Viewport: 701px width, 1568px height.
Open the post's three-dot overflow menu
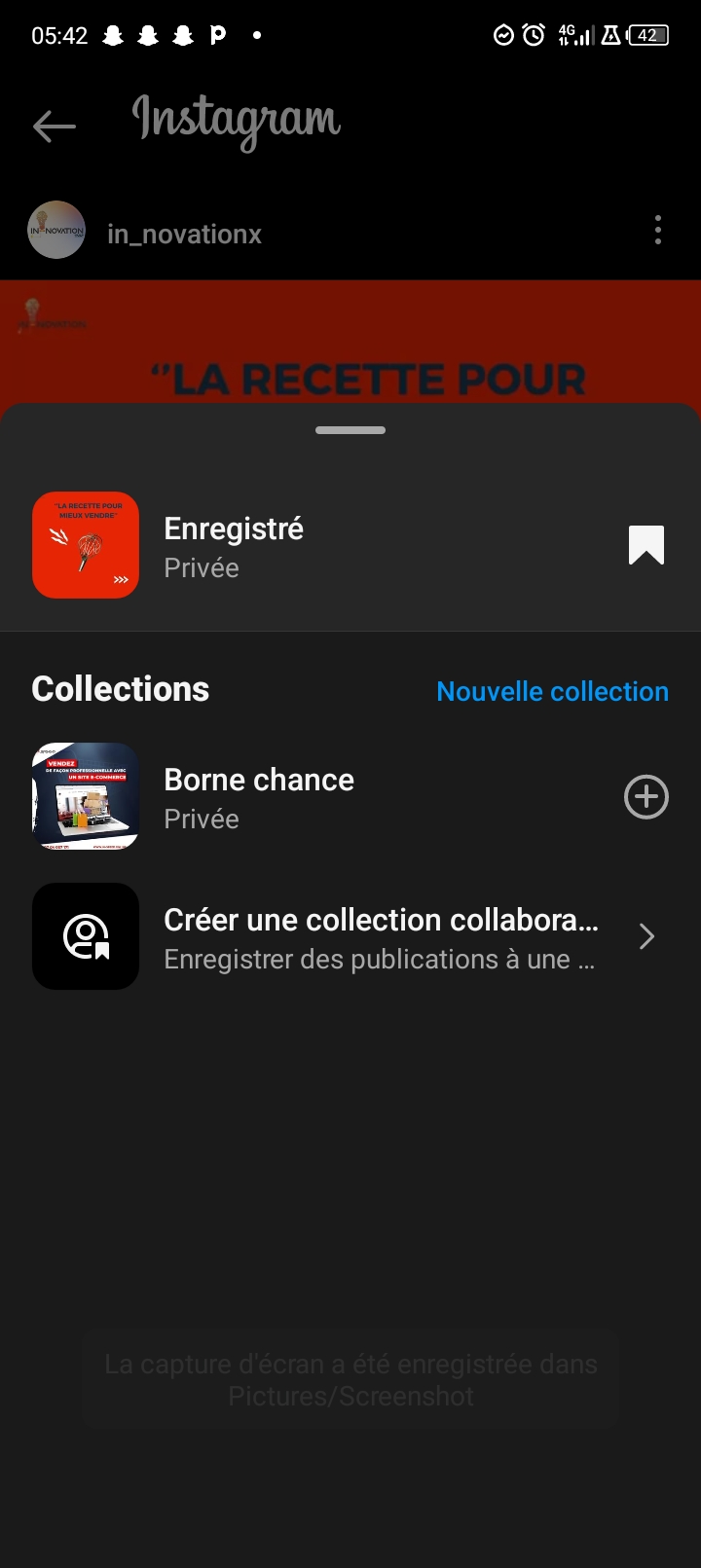point(658,231)
